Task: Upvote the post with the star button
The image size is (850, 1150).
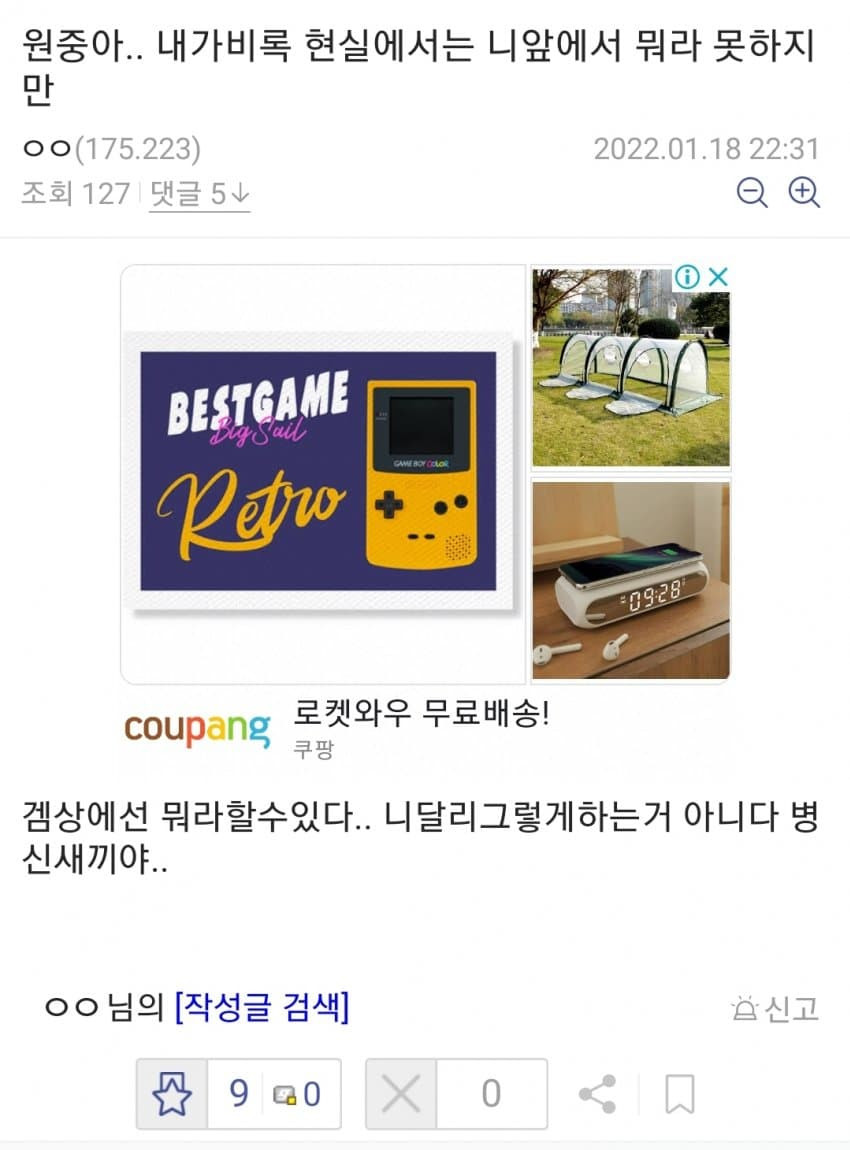Action: click(172, 1095)
